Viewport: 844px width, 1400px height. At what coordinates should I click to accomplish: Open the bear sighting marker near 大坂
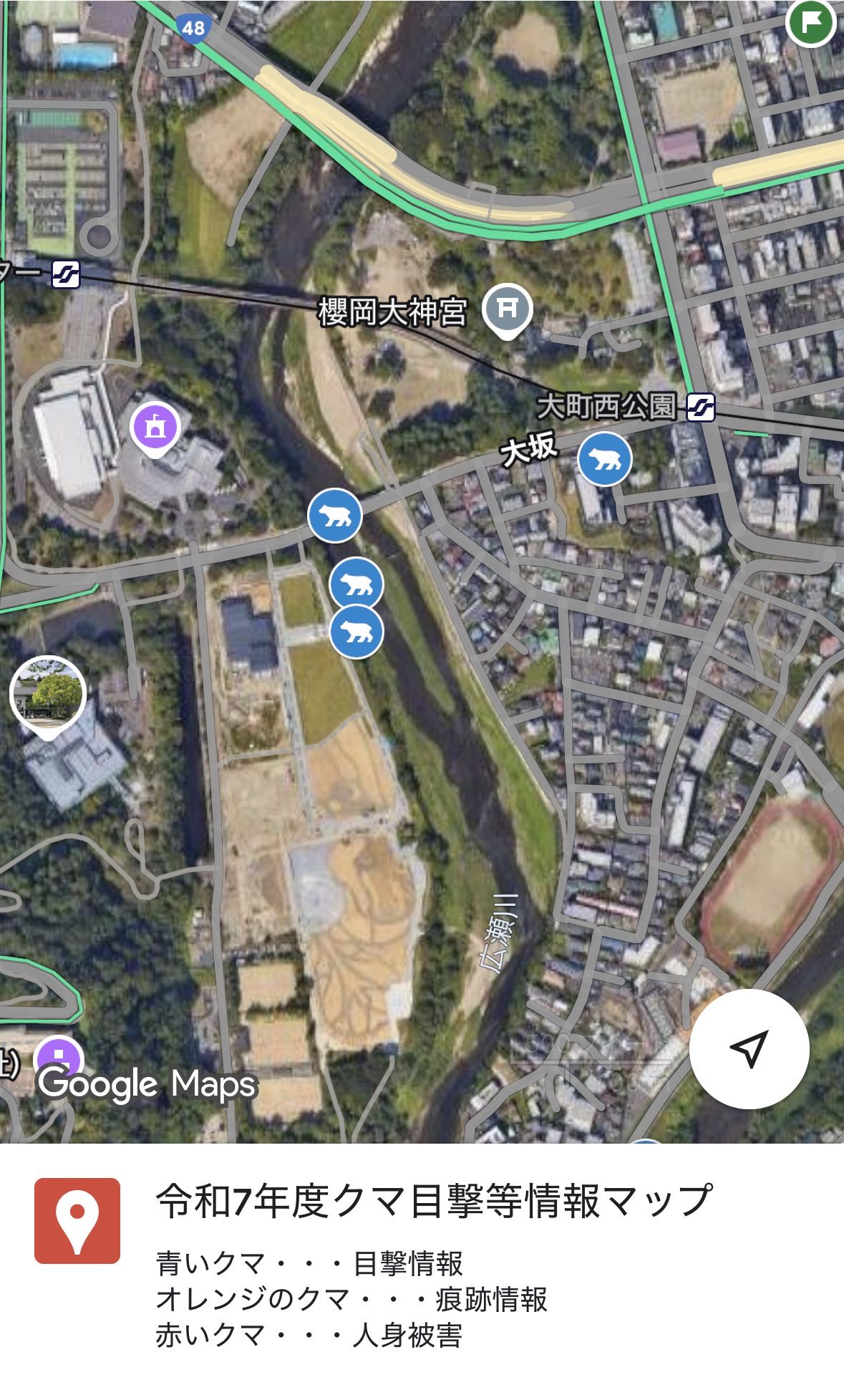pyautogui.click(x=605, y=458)
